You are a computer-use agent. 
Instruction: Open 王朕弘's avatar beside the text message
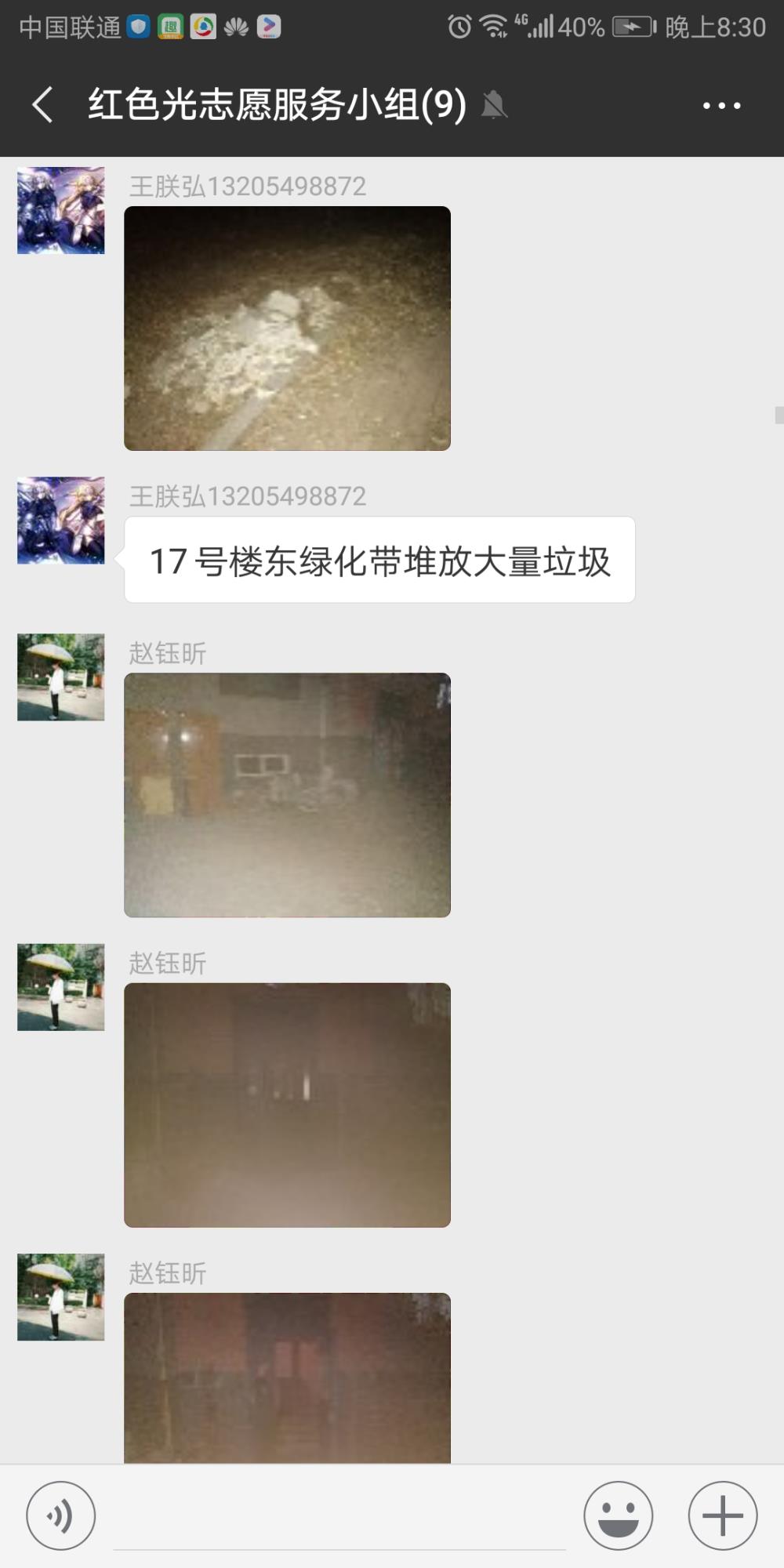pyautogui.click(x=61, y=521)
